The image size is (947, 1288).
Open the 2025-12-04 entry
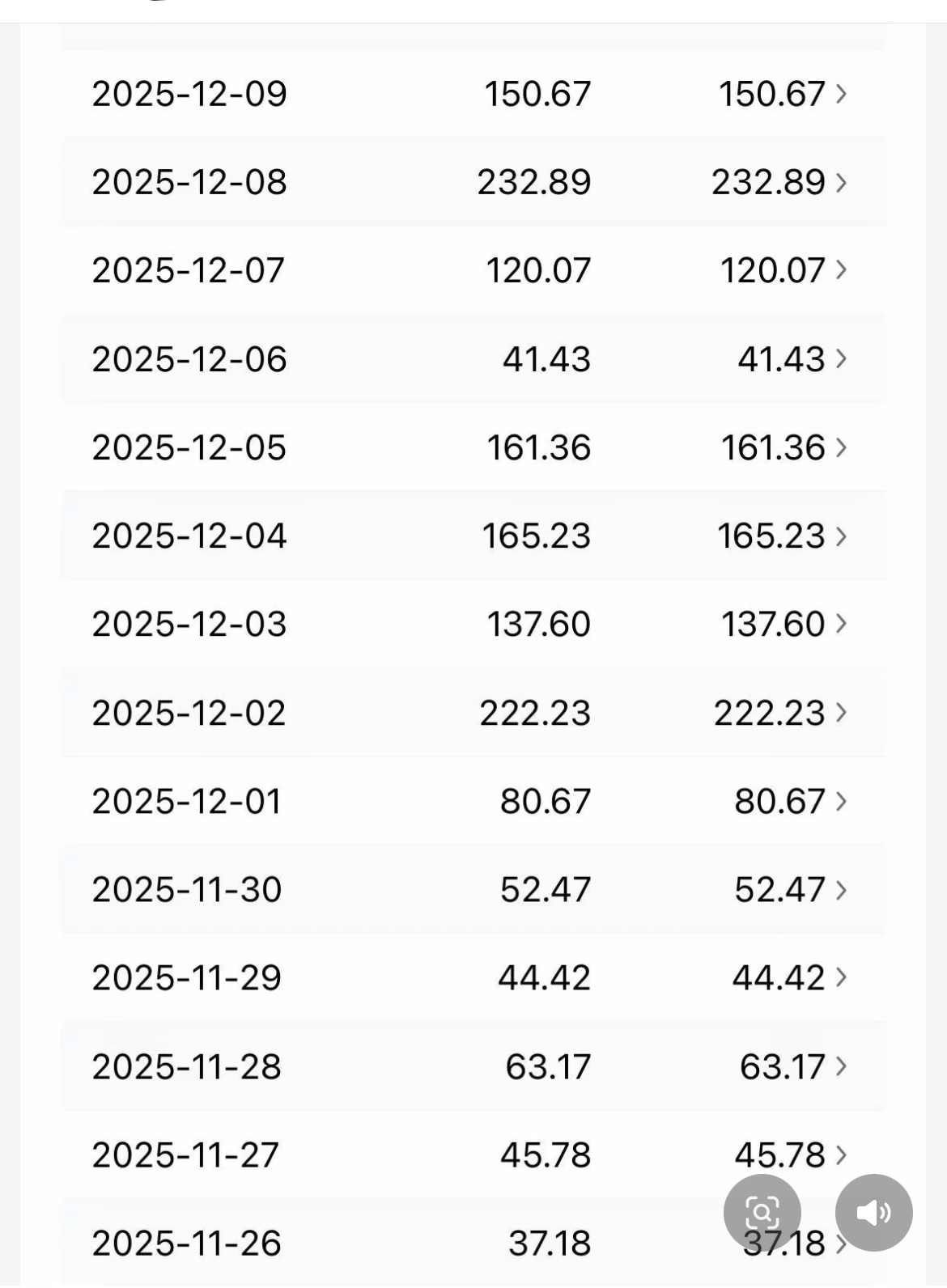(x=473, y=536)
